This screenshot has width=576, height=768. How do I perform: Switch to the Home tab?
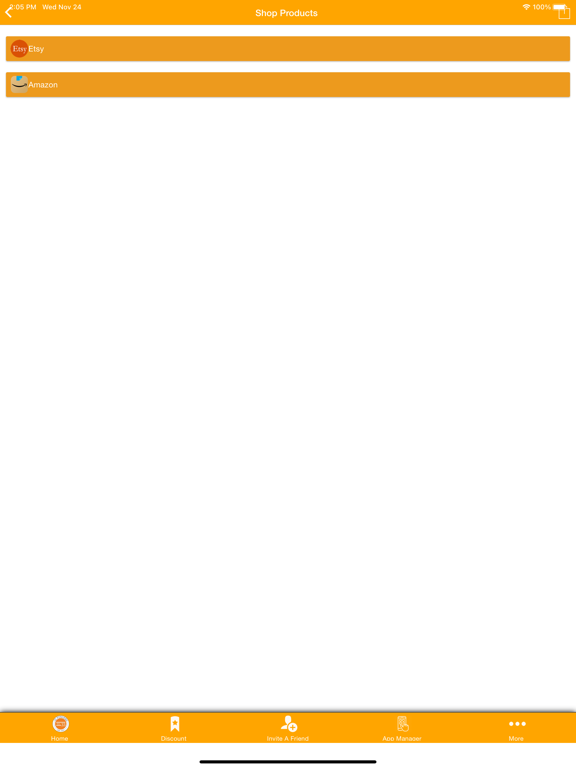(x=60, y=728)
